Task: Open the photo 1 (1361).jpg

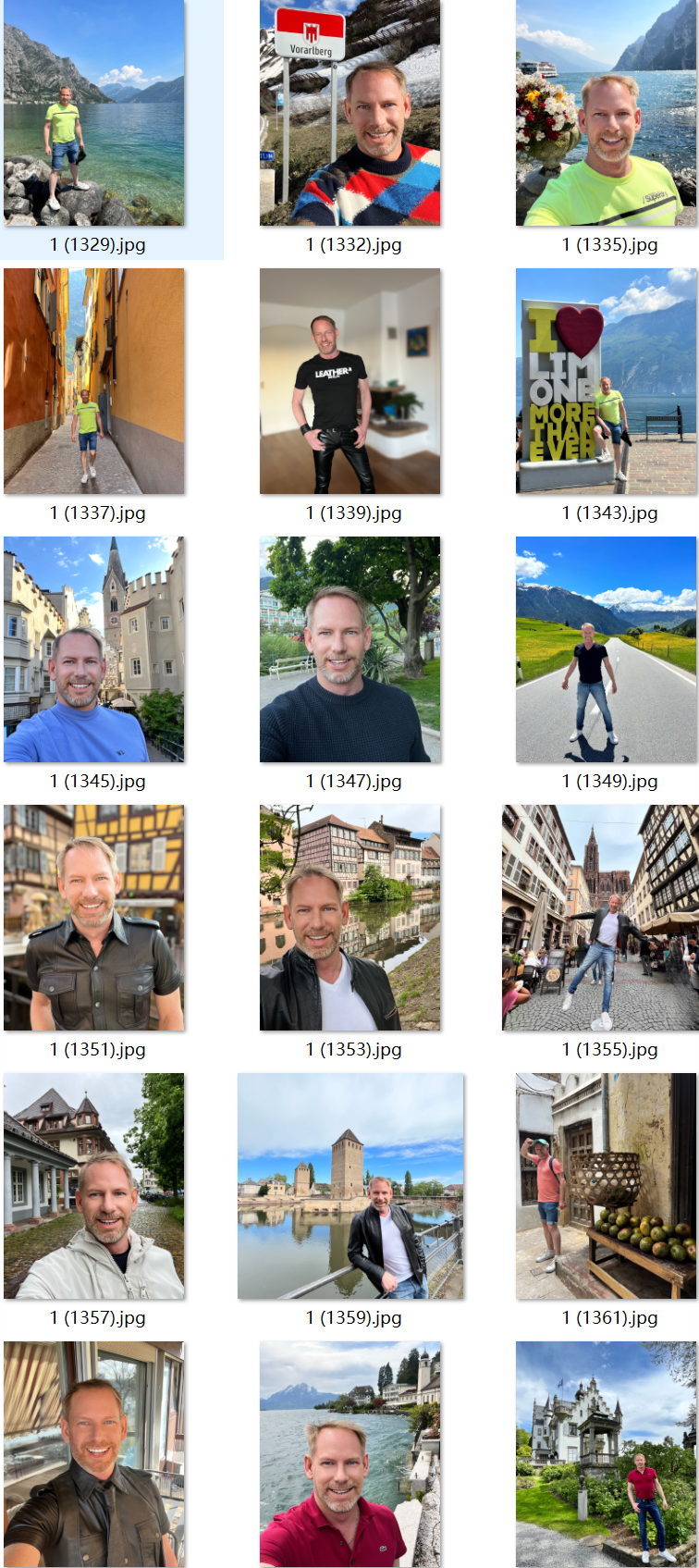Action: tap(606, 1186)
